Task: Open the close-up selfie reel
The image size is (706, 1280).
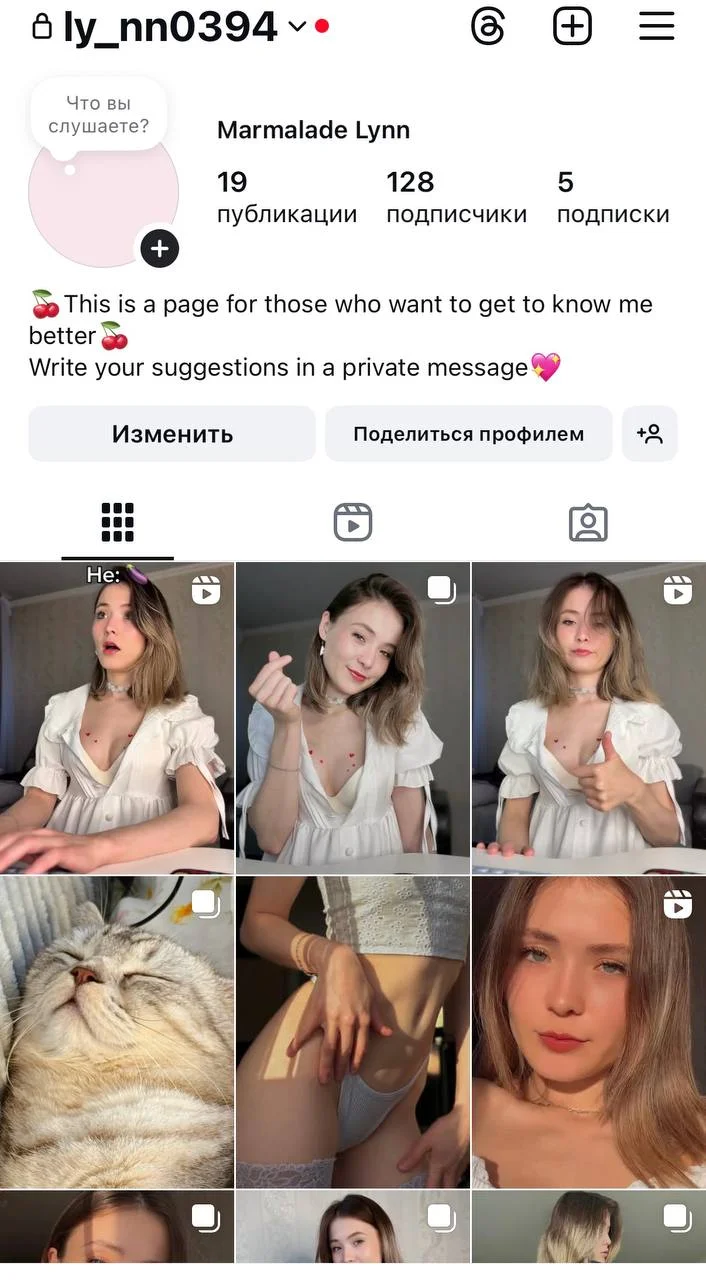Action: pyautogui.click(x=588, y=1032)
